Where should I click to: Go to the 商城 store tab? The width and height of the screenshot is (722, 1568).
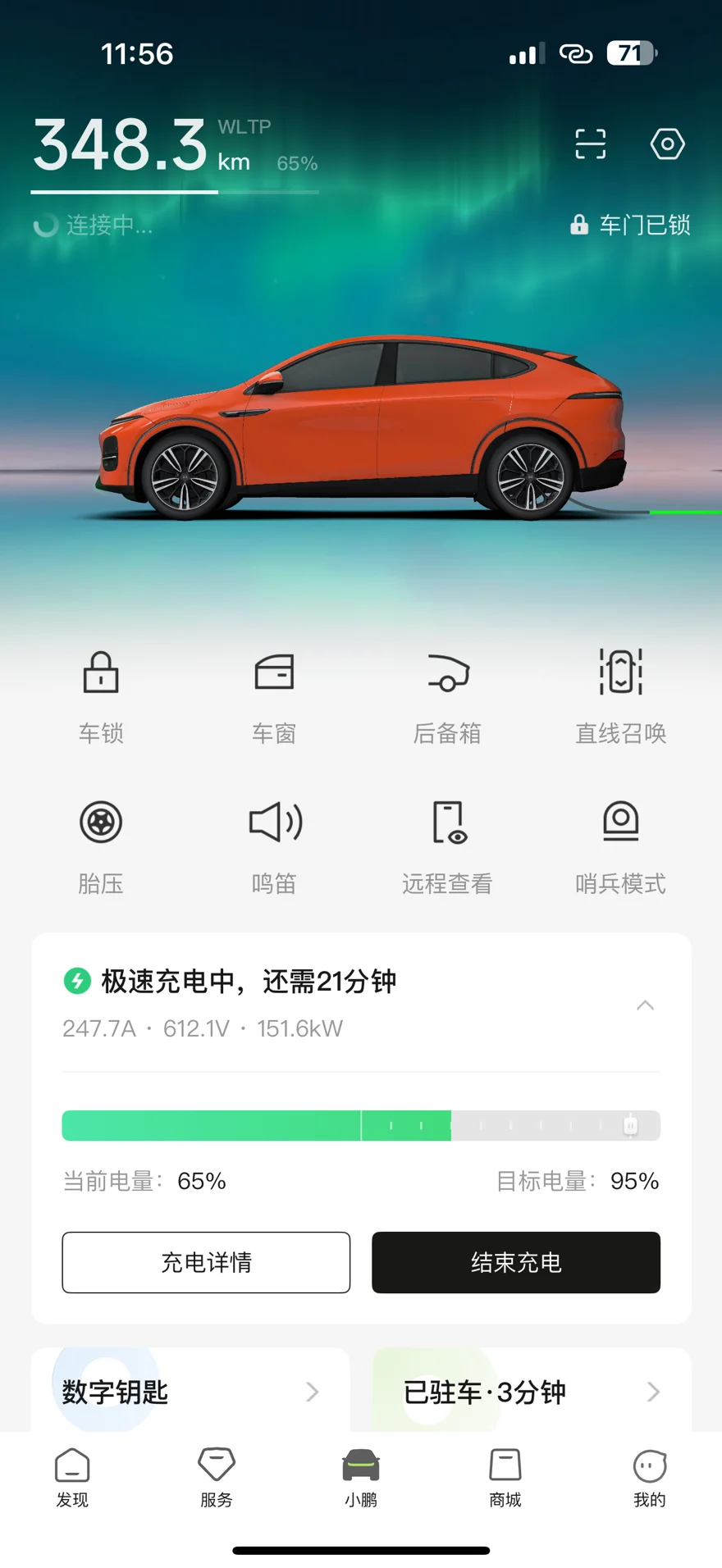click(505, 1478)
